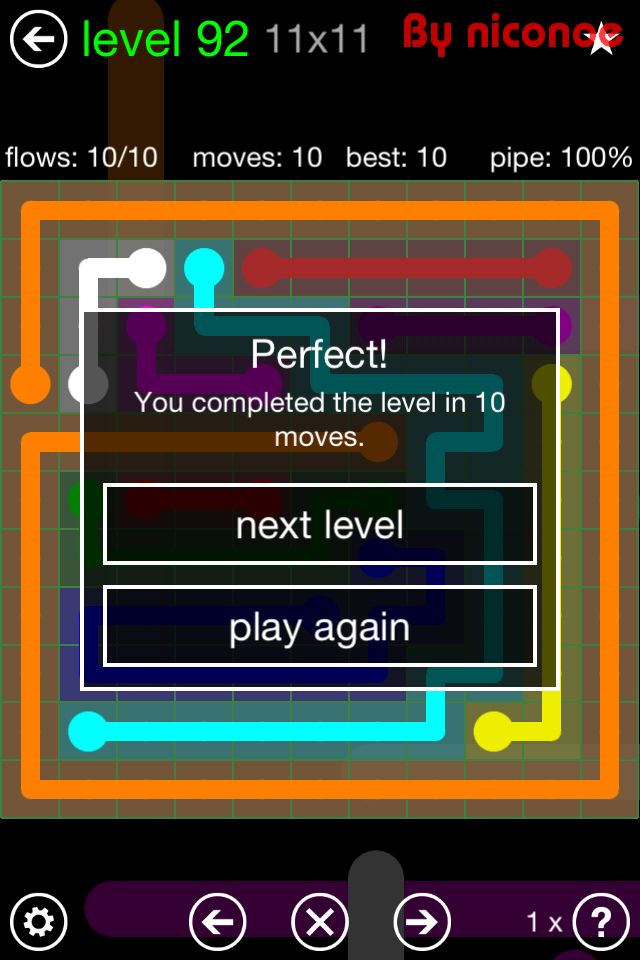Tap the next level button
Image resolution: width=640 pixels, height=960 pixels.
(320, 525)
